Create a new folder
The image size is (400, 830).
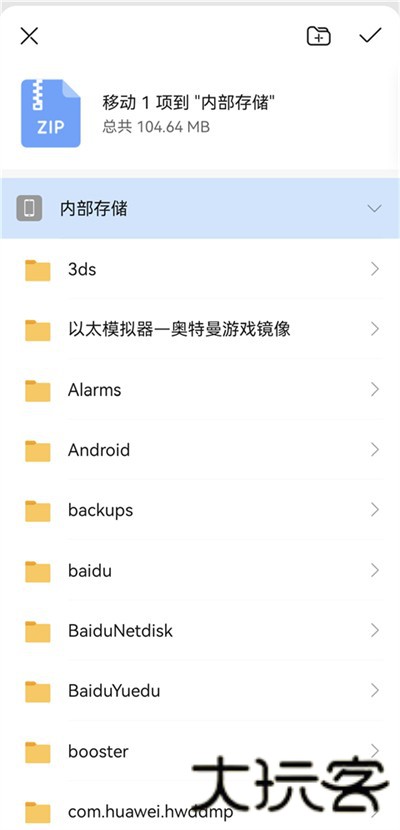pyautogui.click(x=319, y=36)
